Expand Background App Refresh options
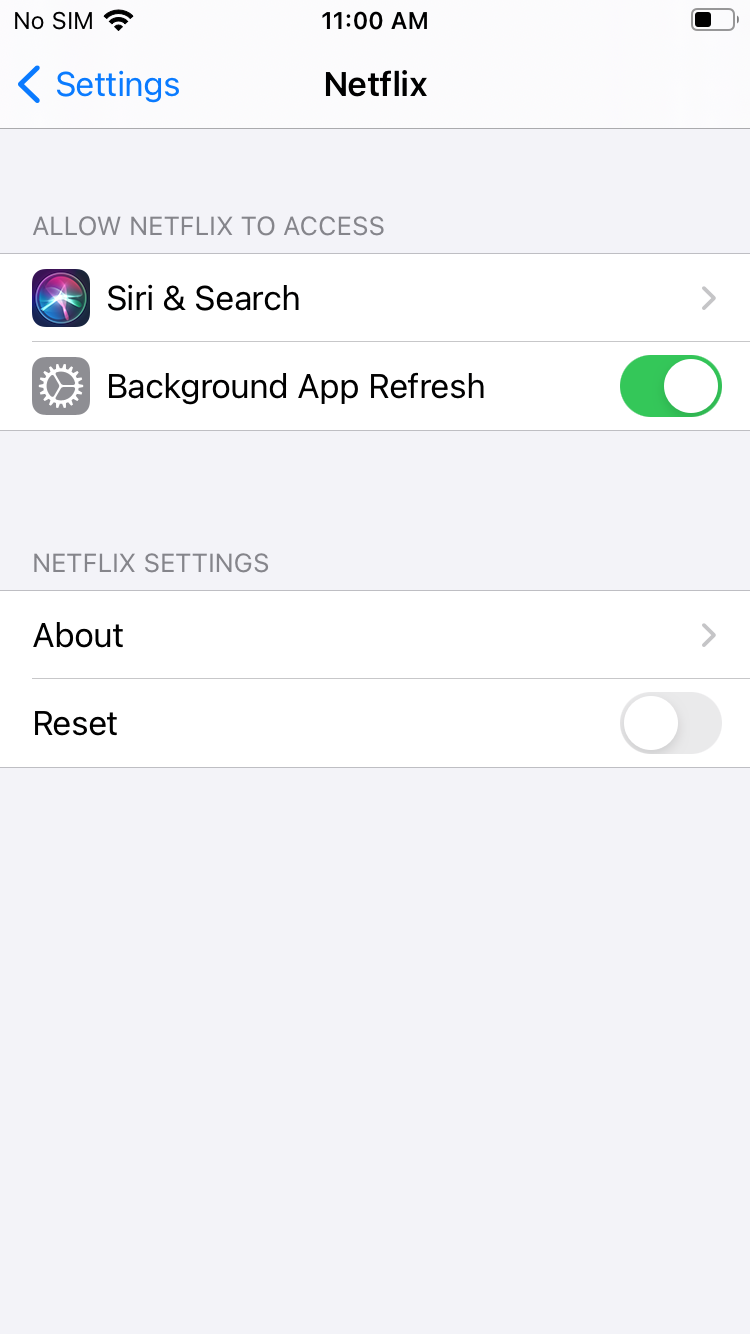750x1334 pixels. pos(375,386)
